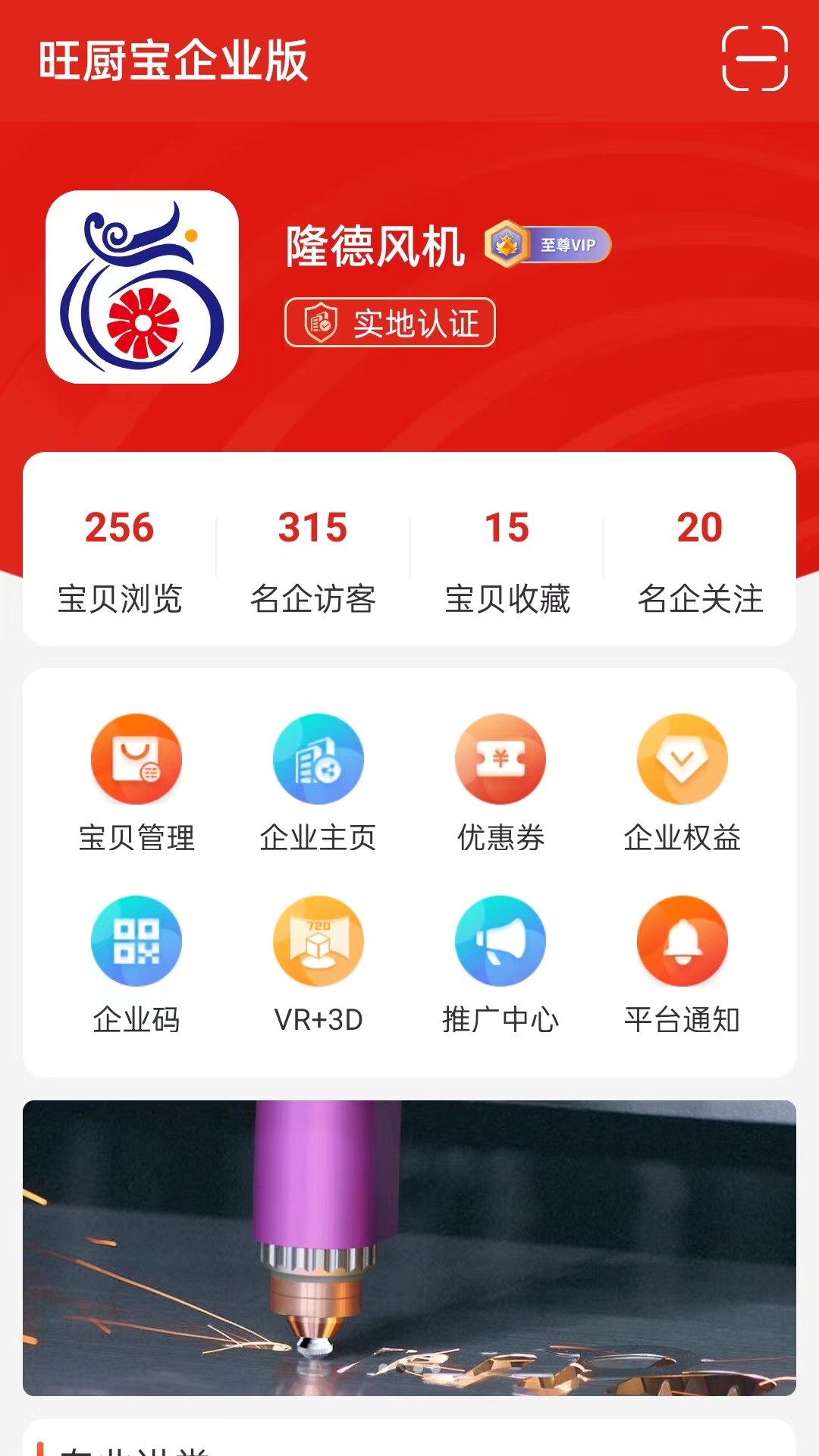View 名企访客 visitors count 315
This screenshot has height=1456, width=819.
(x=313, y=561)
